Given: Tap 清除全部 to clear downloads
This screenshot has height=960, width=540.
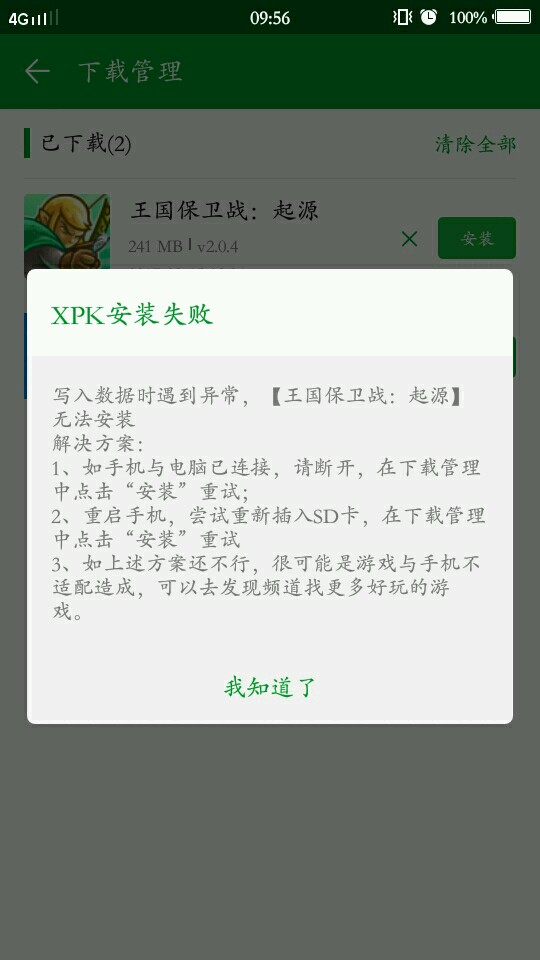Looking at the screenshot, I should (x=475, y=144).
